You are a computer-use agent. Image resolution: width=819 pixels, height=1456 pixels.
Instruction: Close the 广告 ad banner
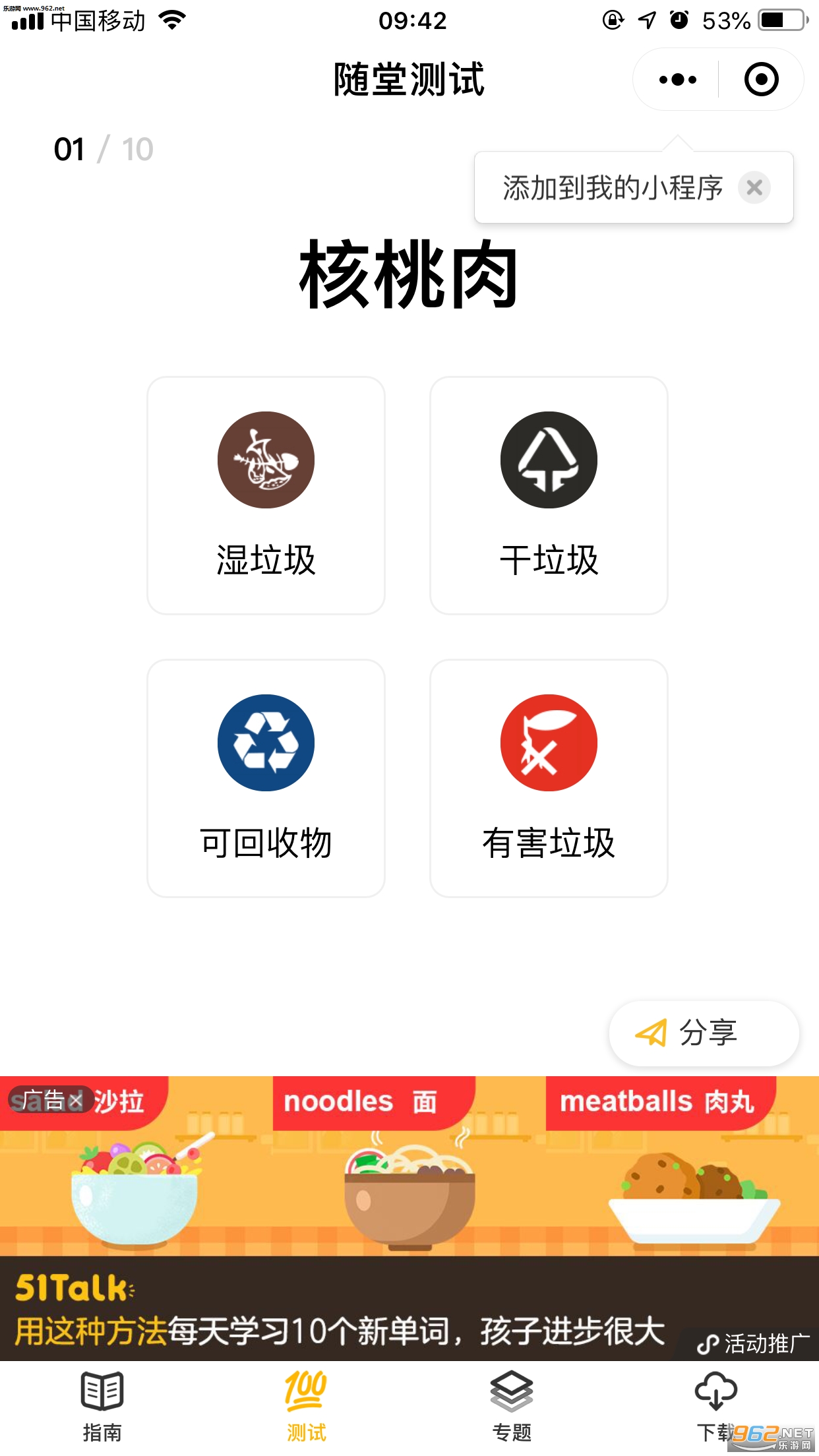coord(76,1100)
